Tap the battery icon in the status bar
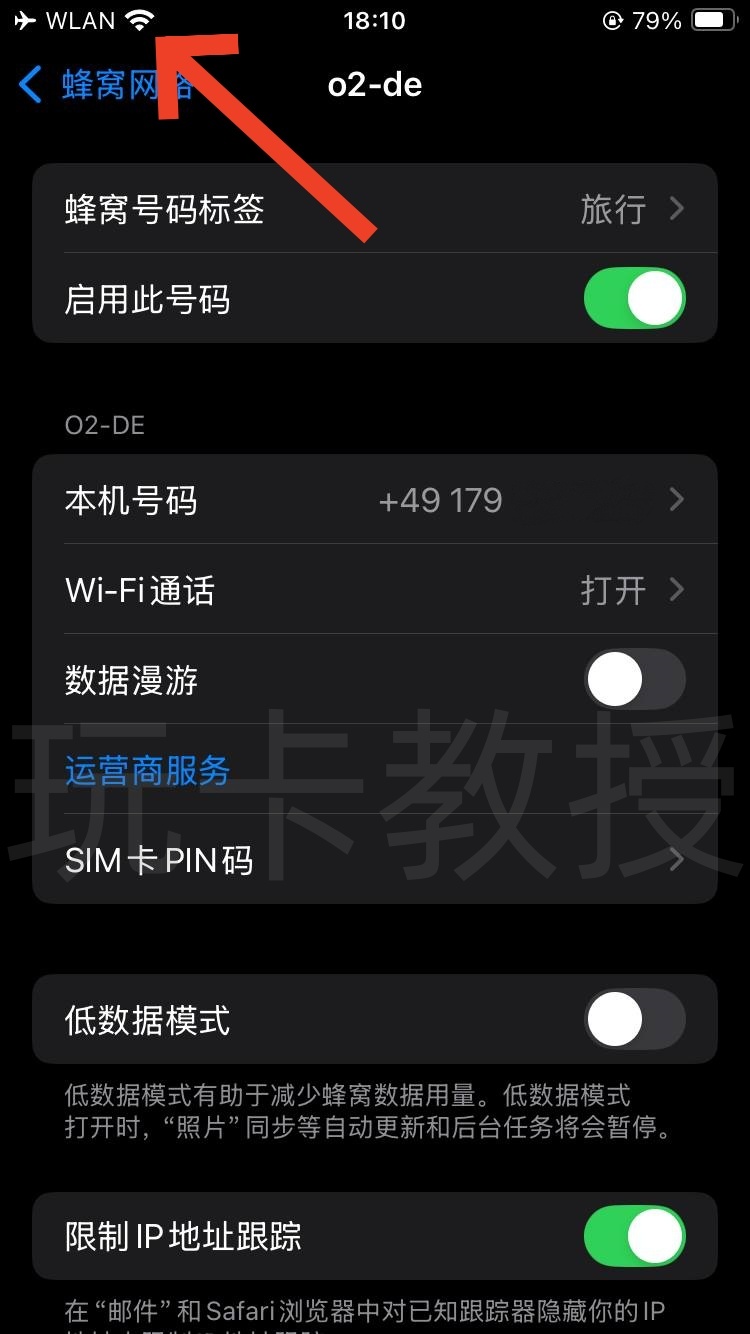The image size is (750, 1334). pyautogui.click(x=712, y=18)
